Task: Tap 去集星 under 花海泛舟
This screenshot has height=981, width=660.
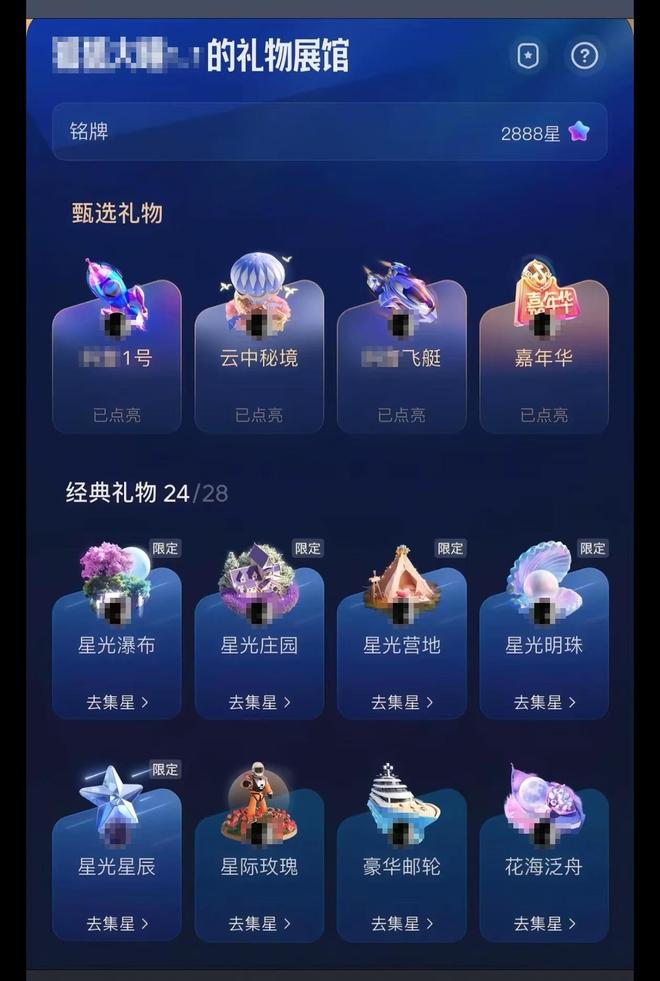Action: pos(544,923)
